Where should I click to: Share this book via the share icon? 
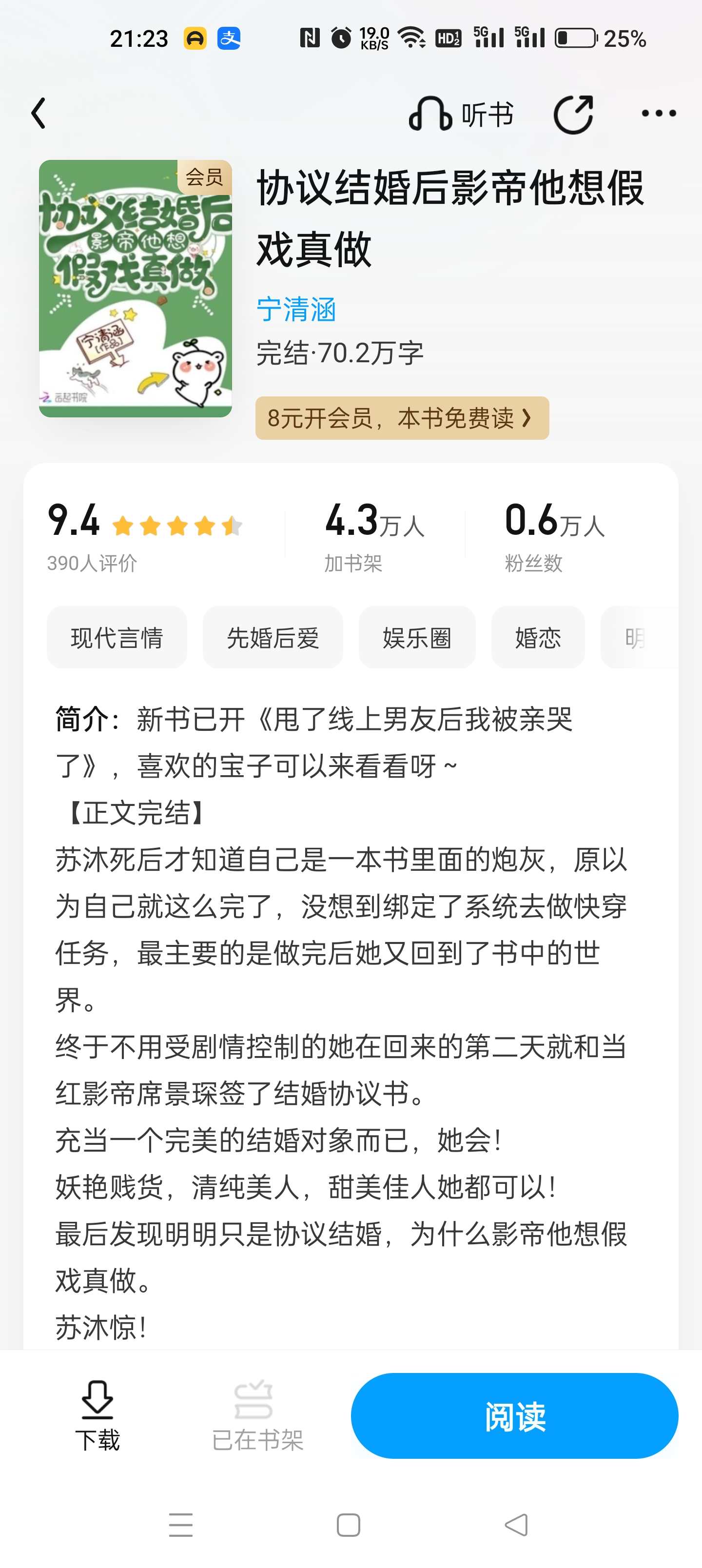coord(573,114)
